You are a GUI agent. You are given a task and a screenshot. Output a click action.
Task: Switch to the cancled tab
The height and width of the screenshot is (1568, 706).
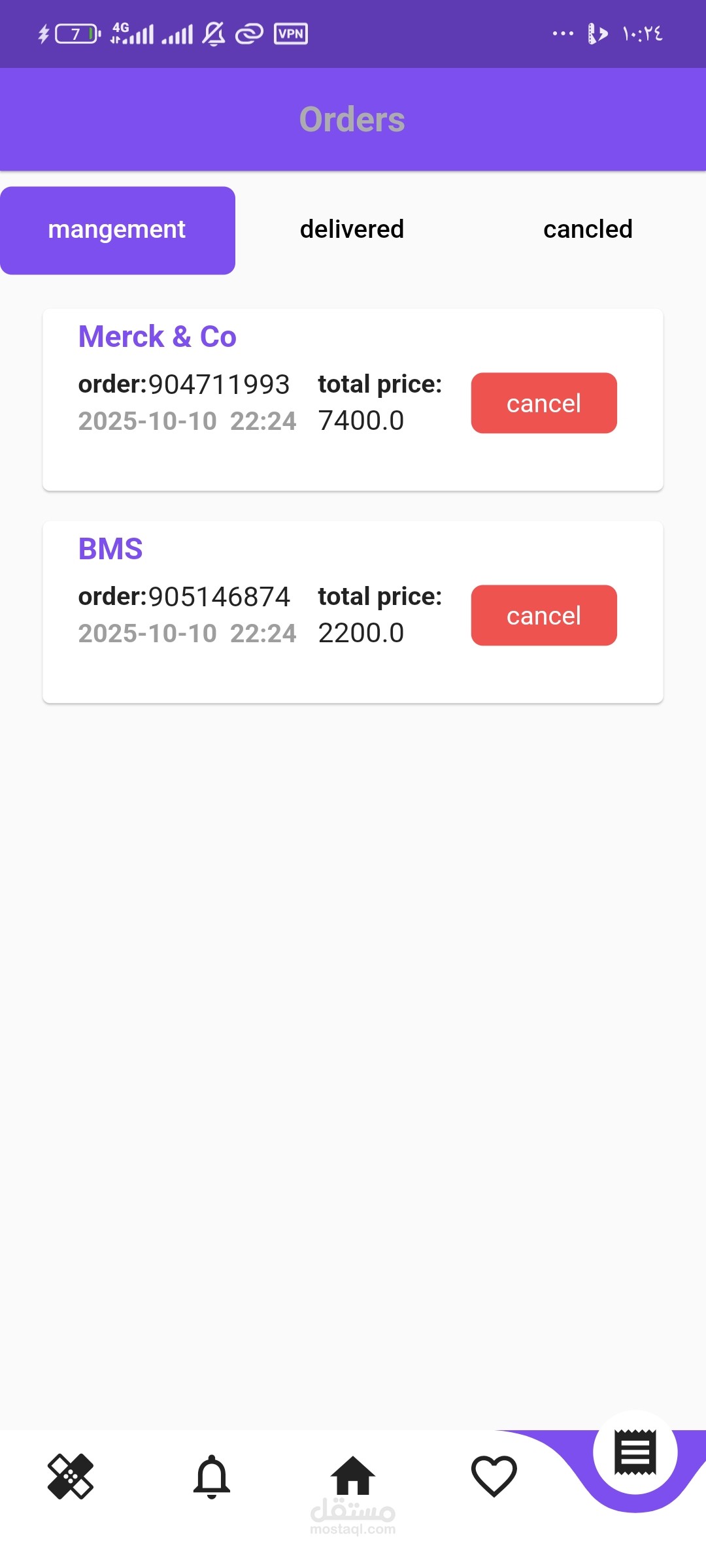tap(588, 229)
